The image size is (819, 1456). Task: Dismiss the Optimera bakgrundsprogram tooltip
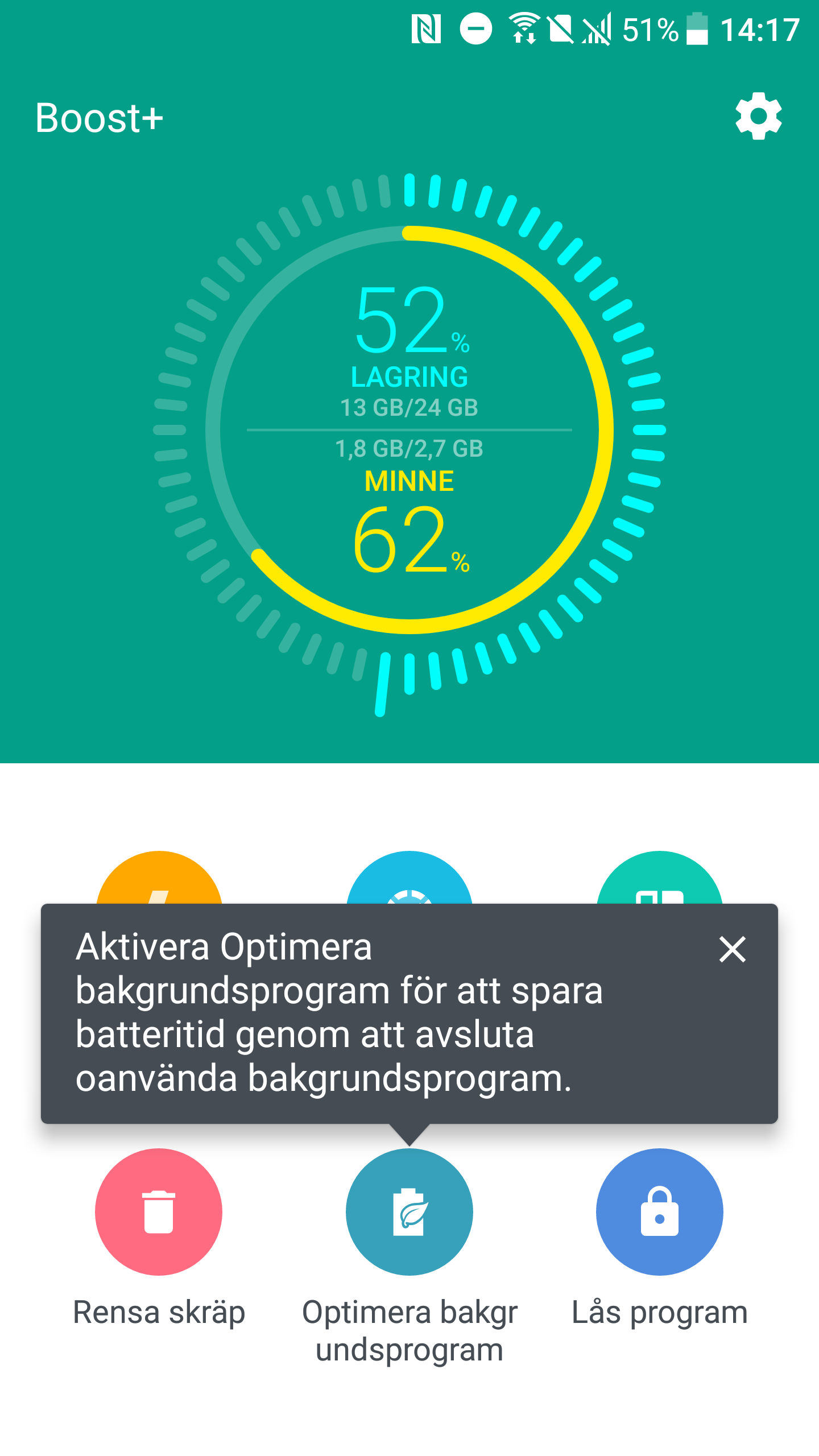pos(732,949)
